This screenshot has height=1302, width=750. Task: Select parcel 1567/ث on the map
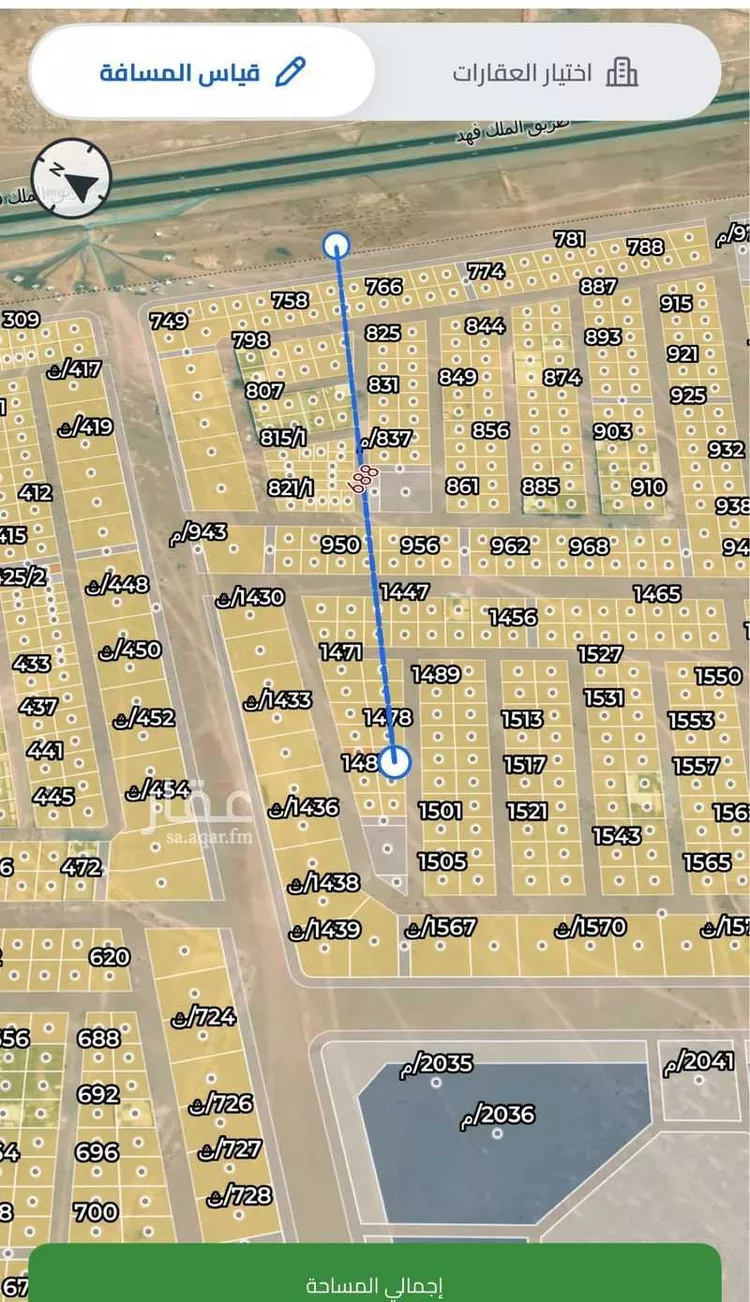coord(440,928)
